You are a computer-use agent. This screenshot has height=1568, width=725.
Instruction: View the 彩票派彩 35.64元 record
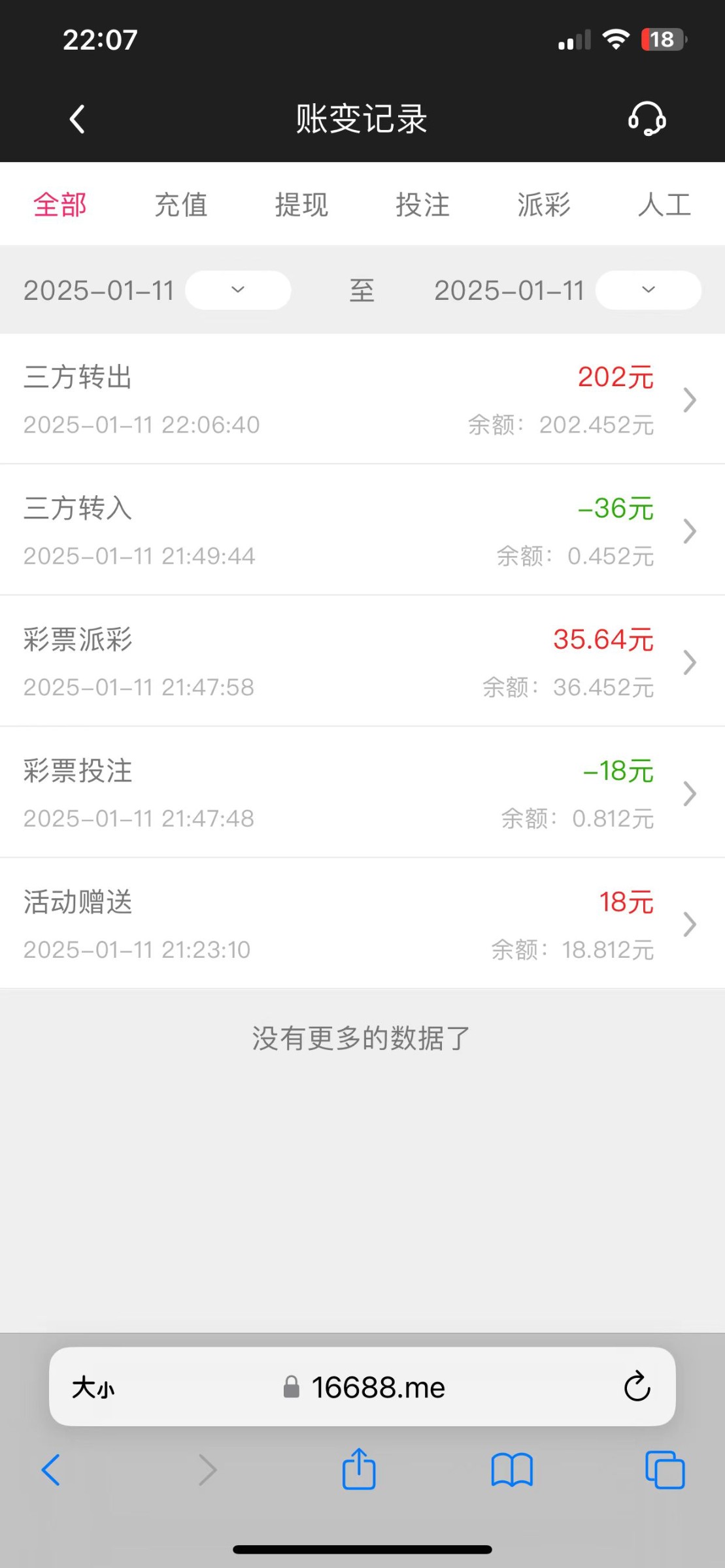coord(362,662)
